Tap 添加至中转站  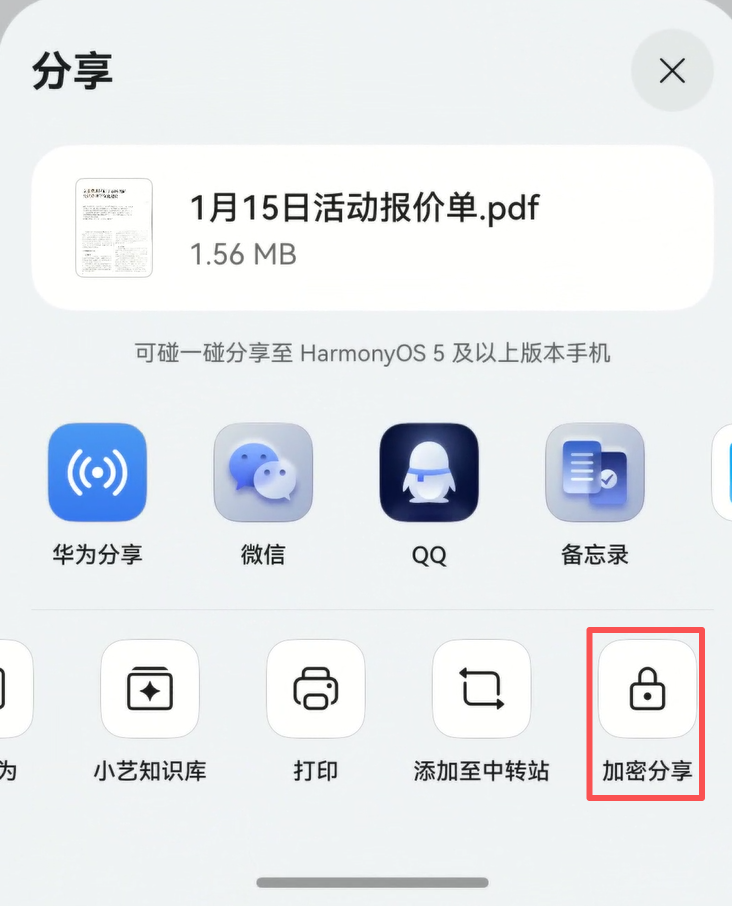point(481,689)
